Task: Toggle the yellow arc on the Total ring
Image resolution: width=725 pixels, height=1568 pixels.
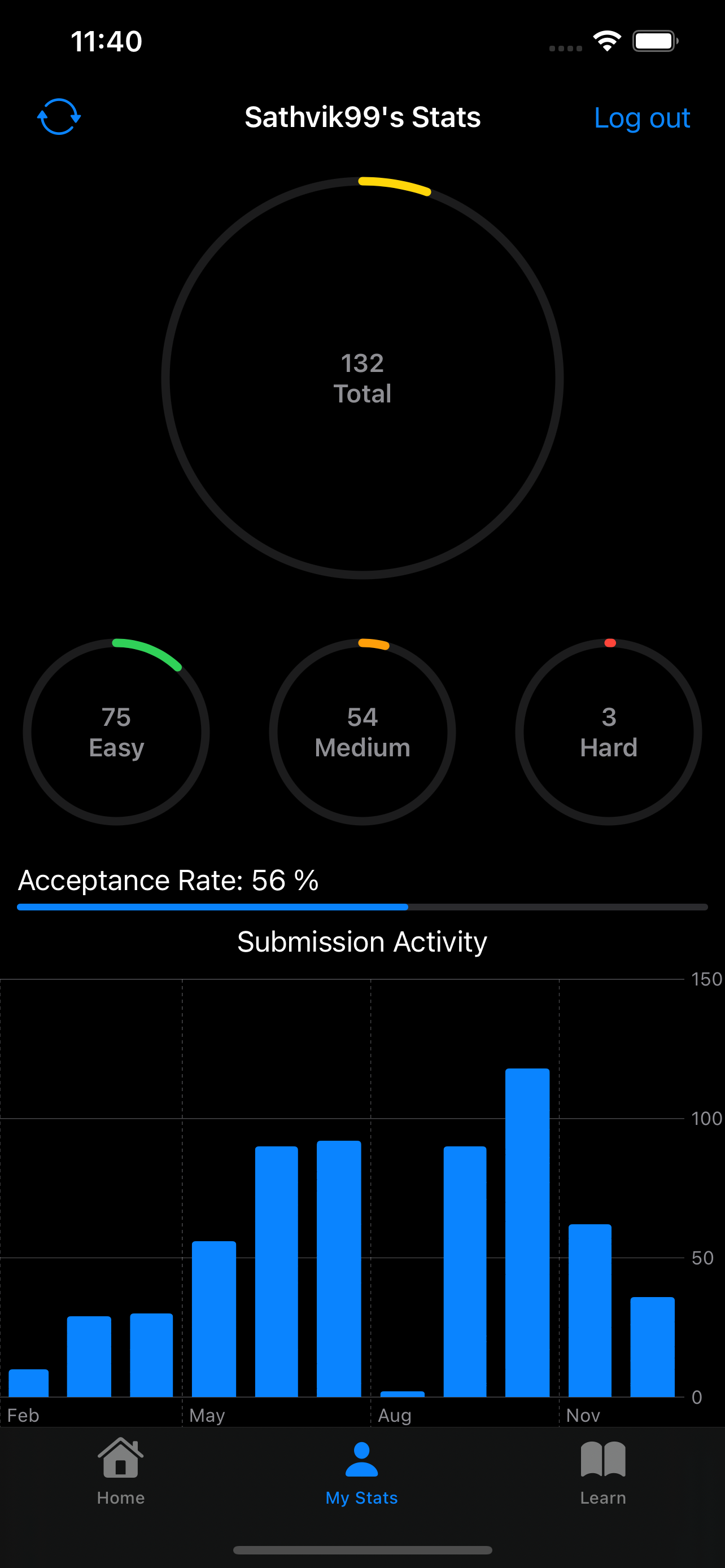Action: coord(395,186)
